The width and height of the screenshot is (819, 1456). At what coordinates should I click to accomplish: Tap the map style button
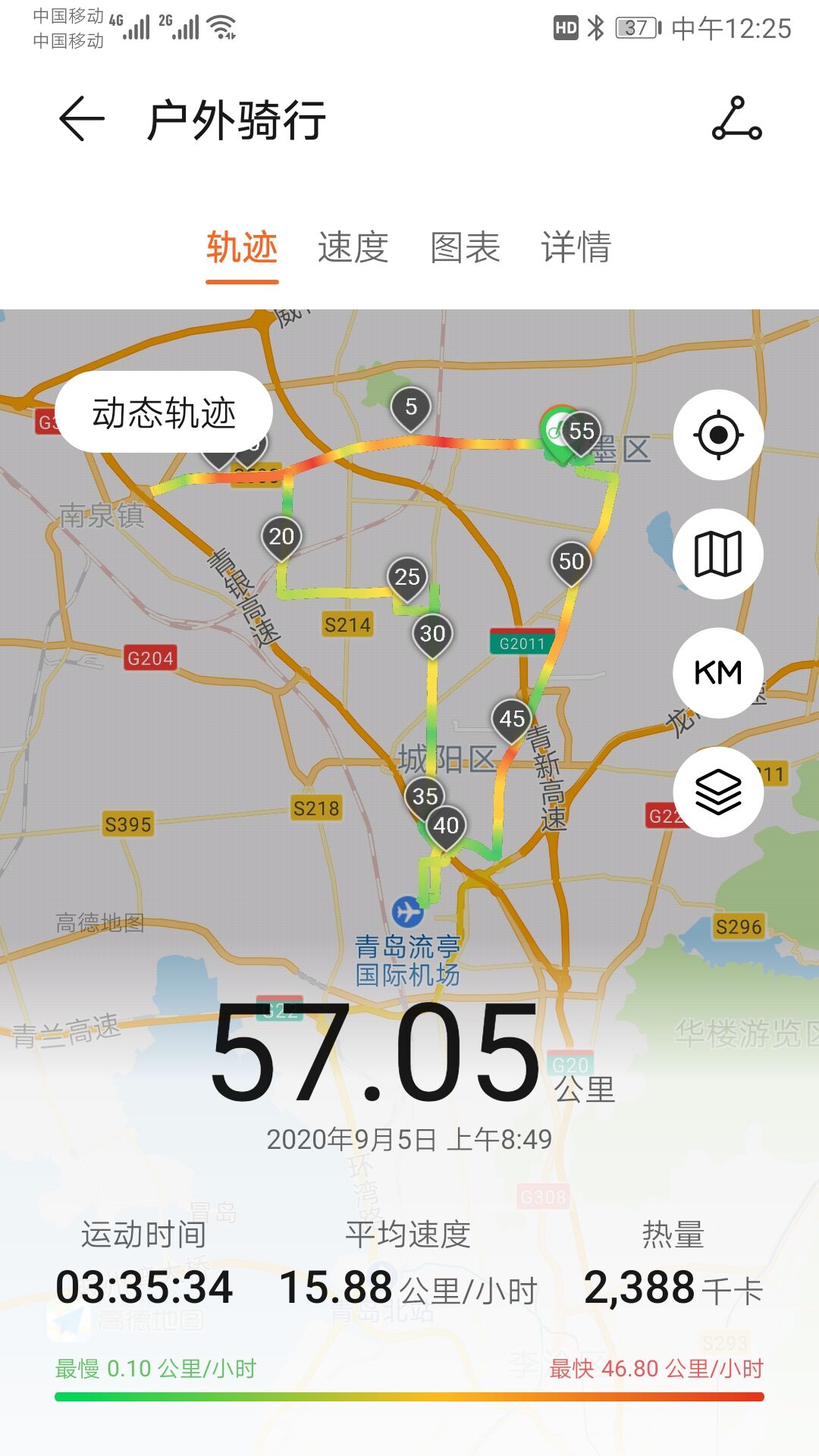[718, 554]
